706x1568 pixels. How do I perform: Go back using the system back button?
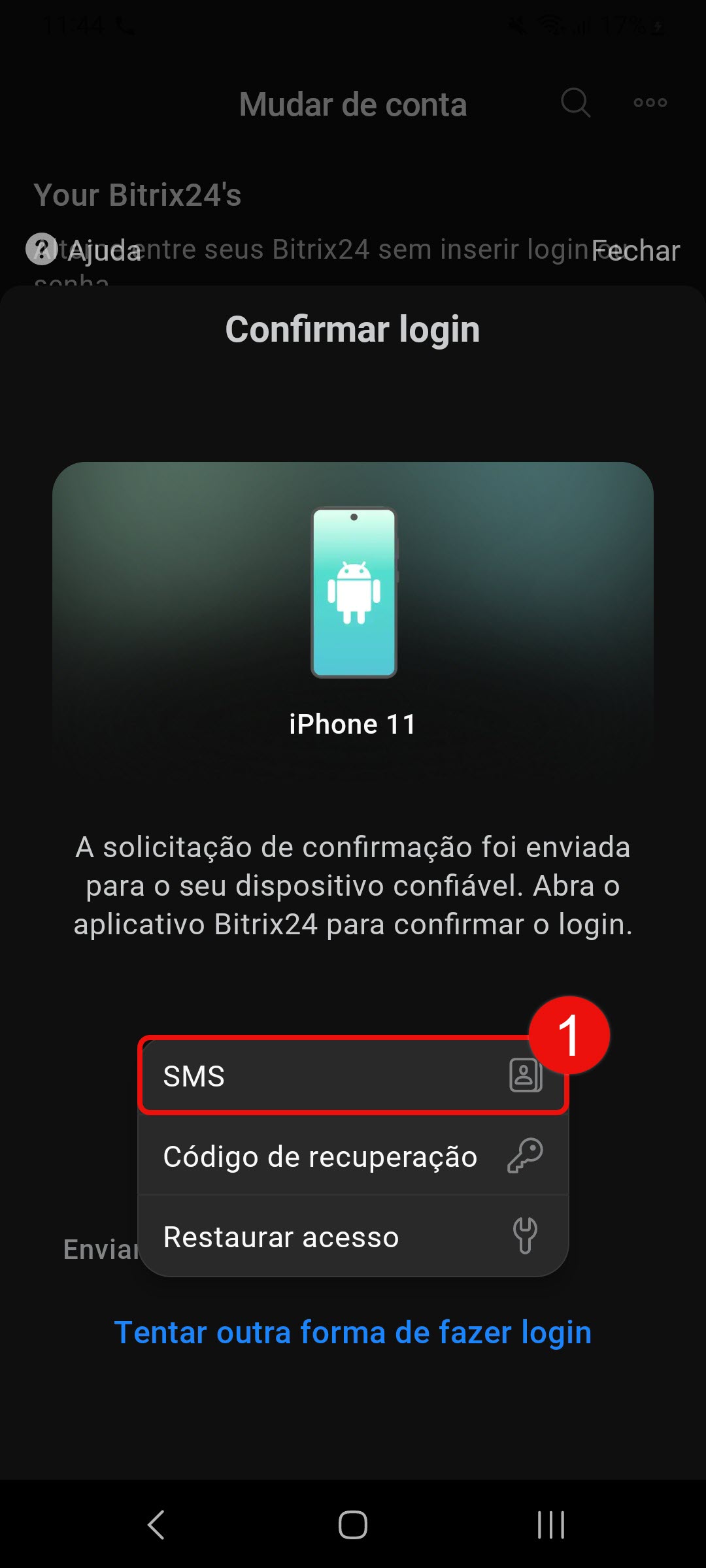pyautogui.click(x=156, y=1525)
